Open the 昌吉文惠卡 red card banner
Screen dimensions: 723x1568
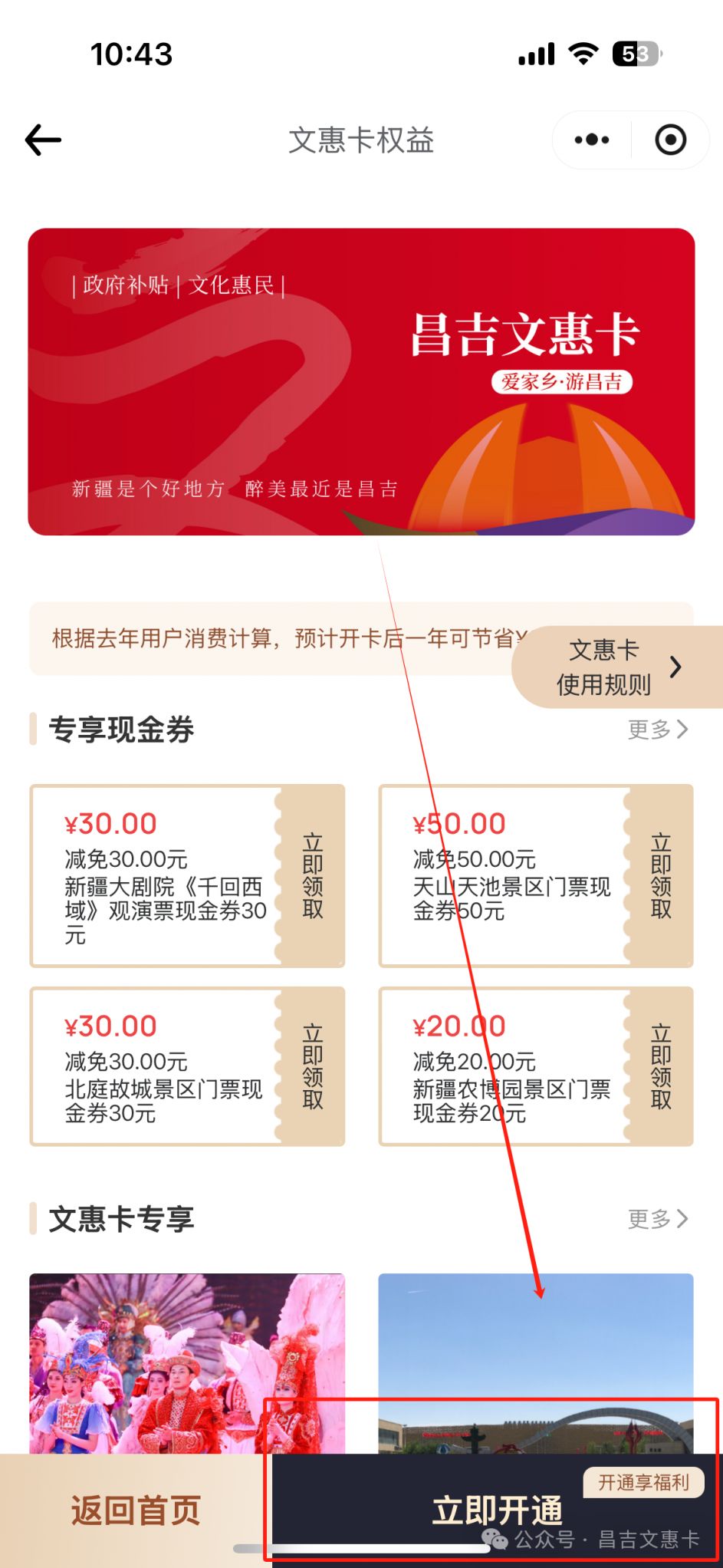tap(361, 381)
